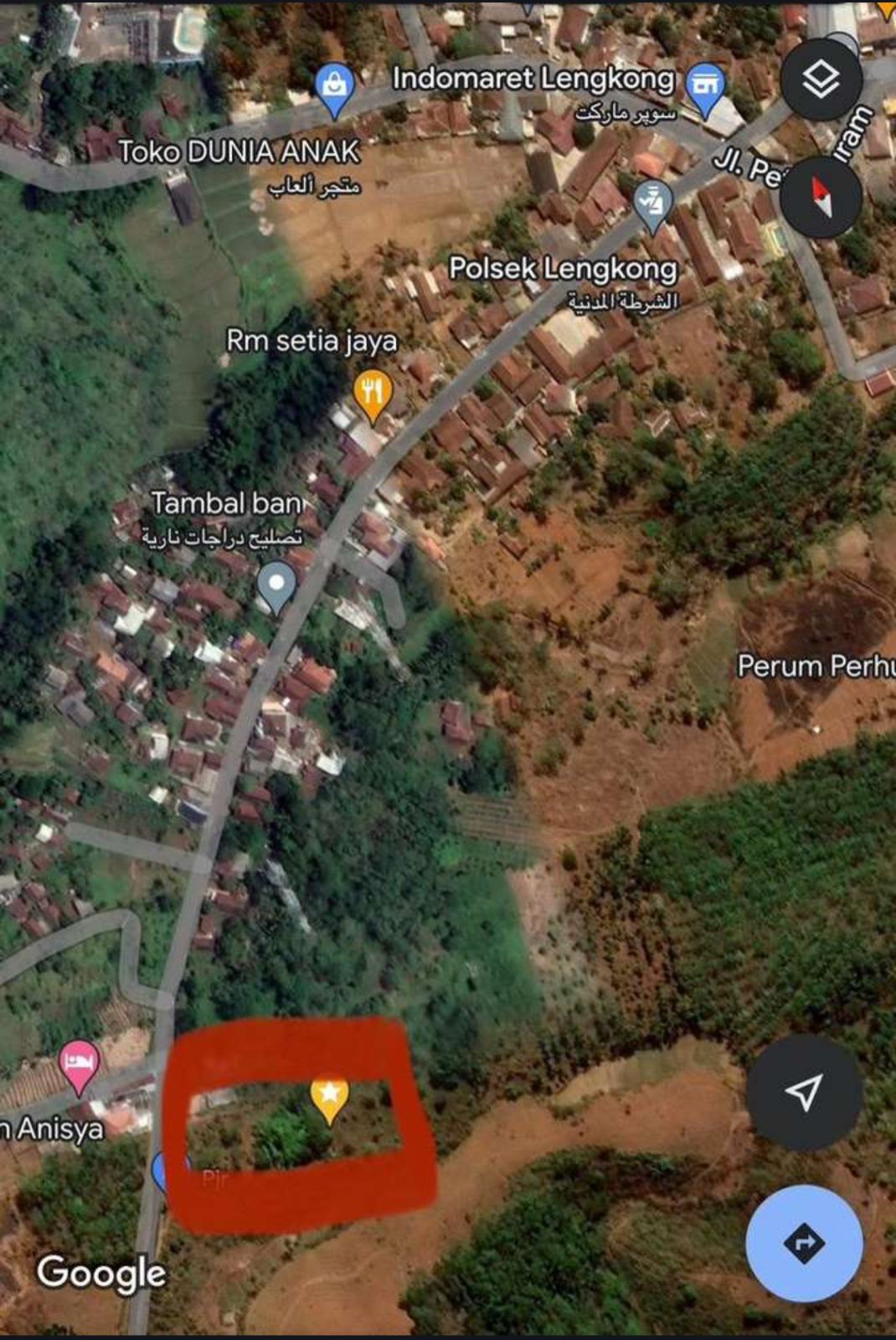This screenshot has width=896, height=1340.
Task: Select the Rm setia jaya restaurant pin
Action: 373,394
